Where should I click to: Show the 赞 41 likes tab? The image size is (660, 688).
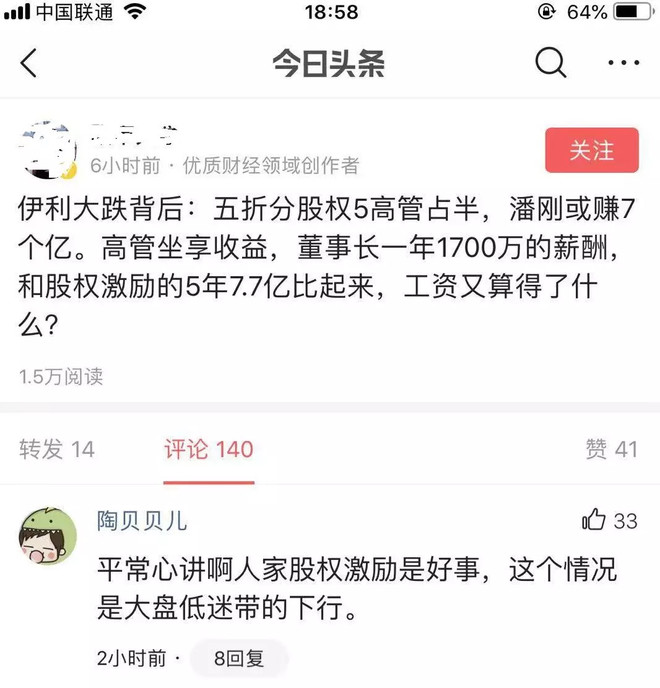pyautogui.click(x=610, y=449)
